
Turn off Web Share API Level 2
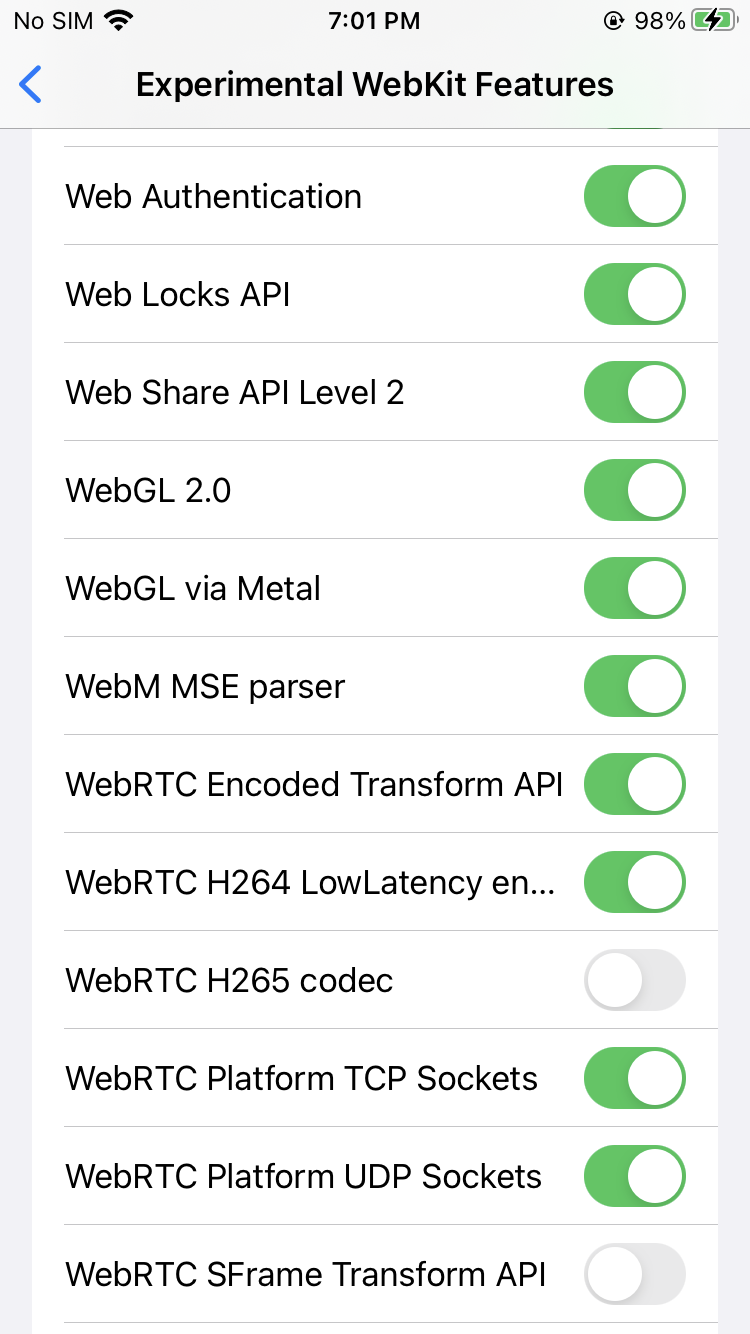[x=634, y=391]
